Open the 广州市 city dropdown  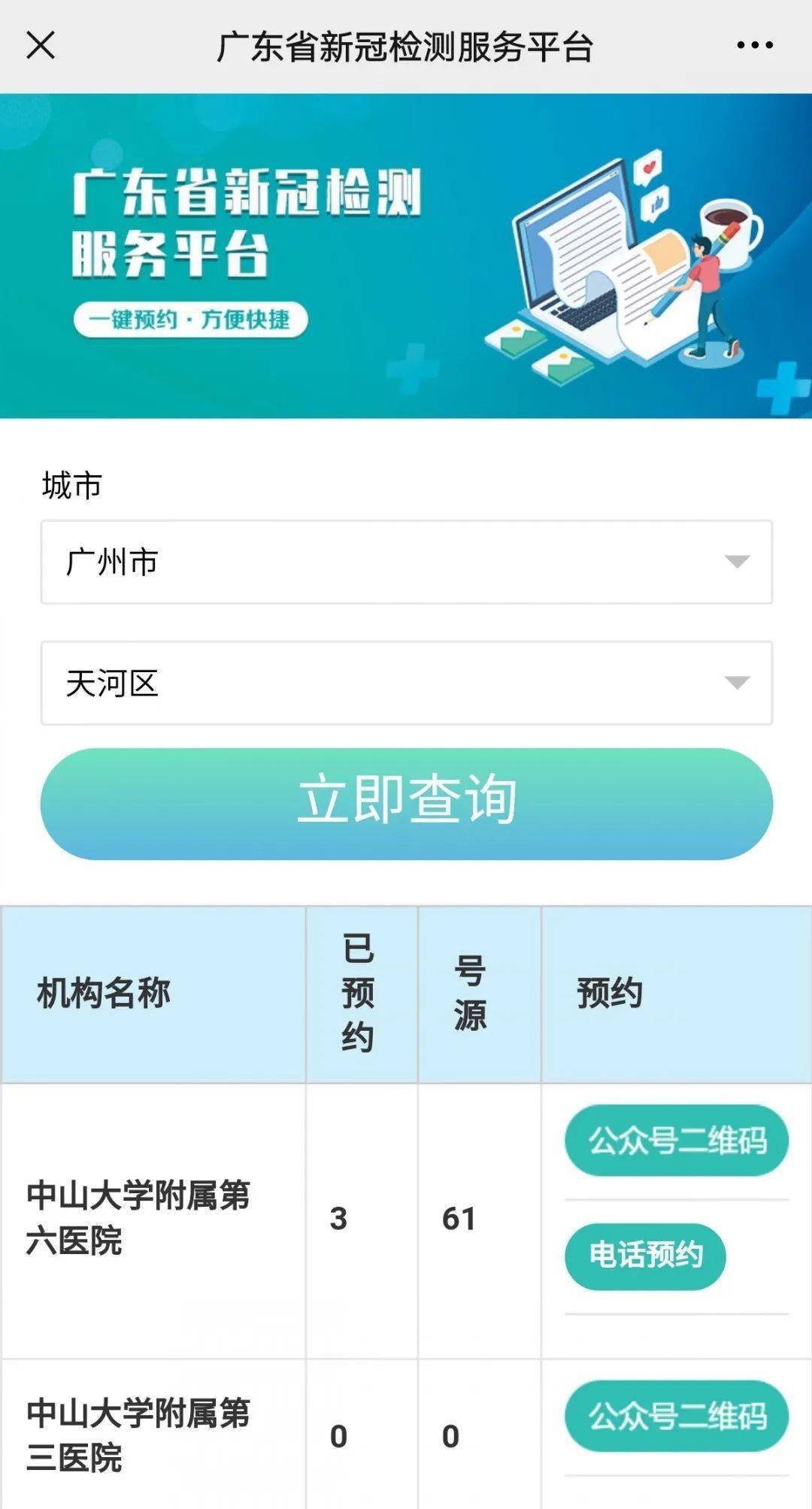tap(406, 562)
